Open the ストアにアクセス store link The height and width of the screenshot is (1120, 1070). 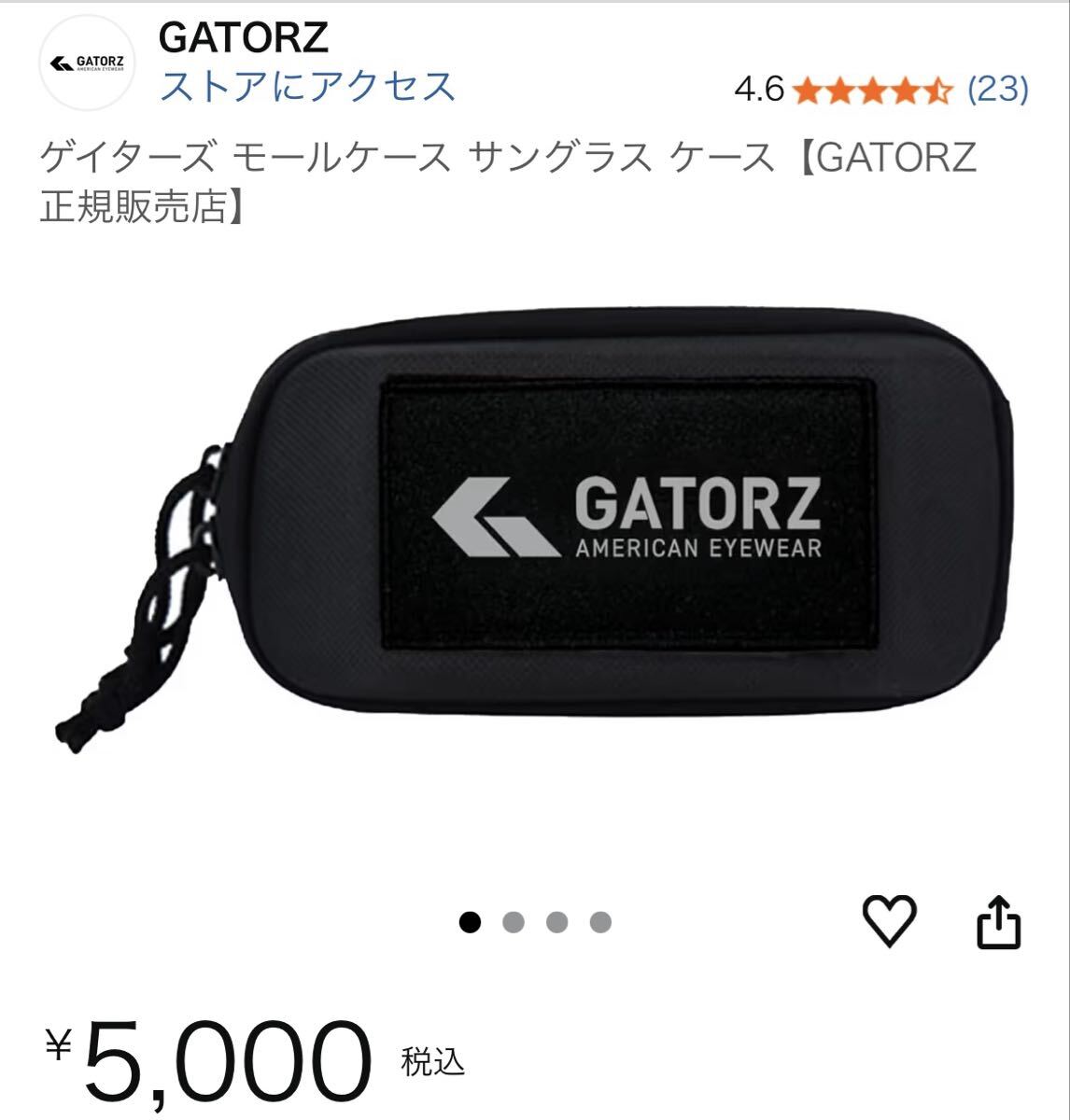[307, 87]
